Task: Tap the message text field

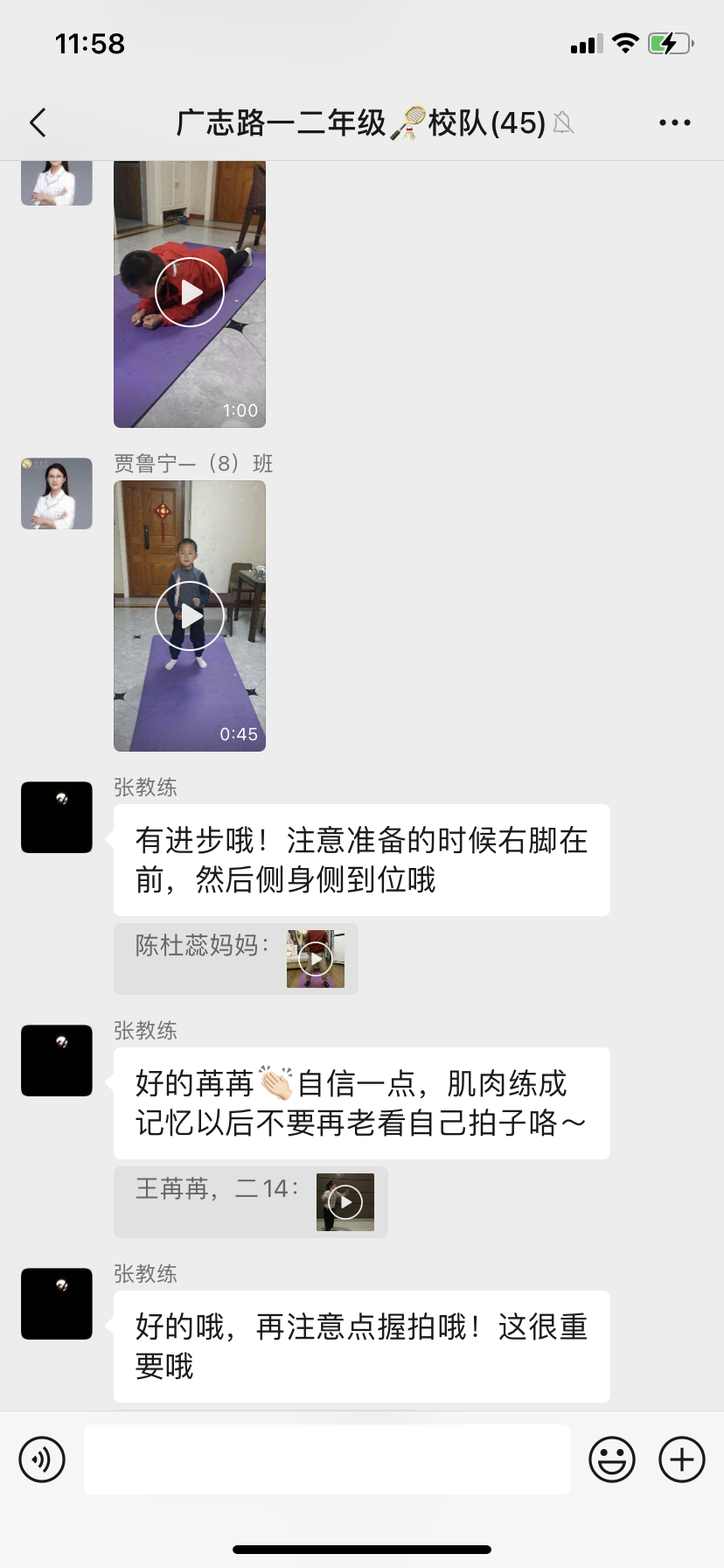Action: pos(327,1459)
